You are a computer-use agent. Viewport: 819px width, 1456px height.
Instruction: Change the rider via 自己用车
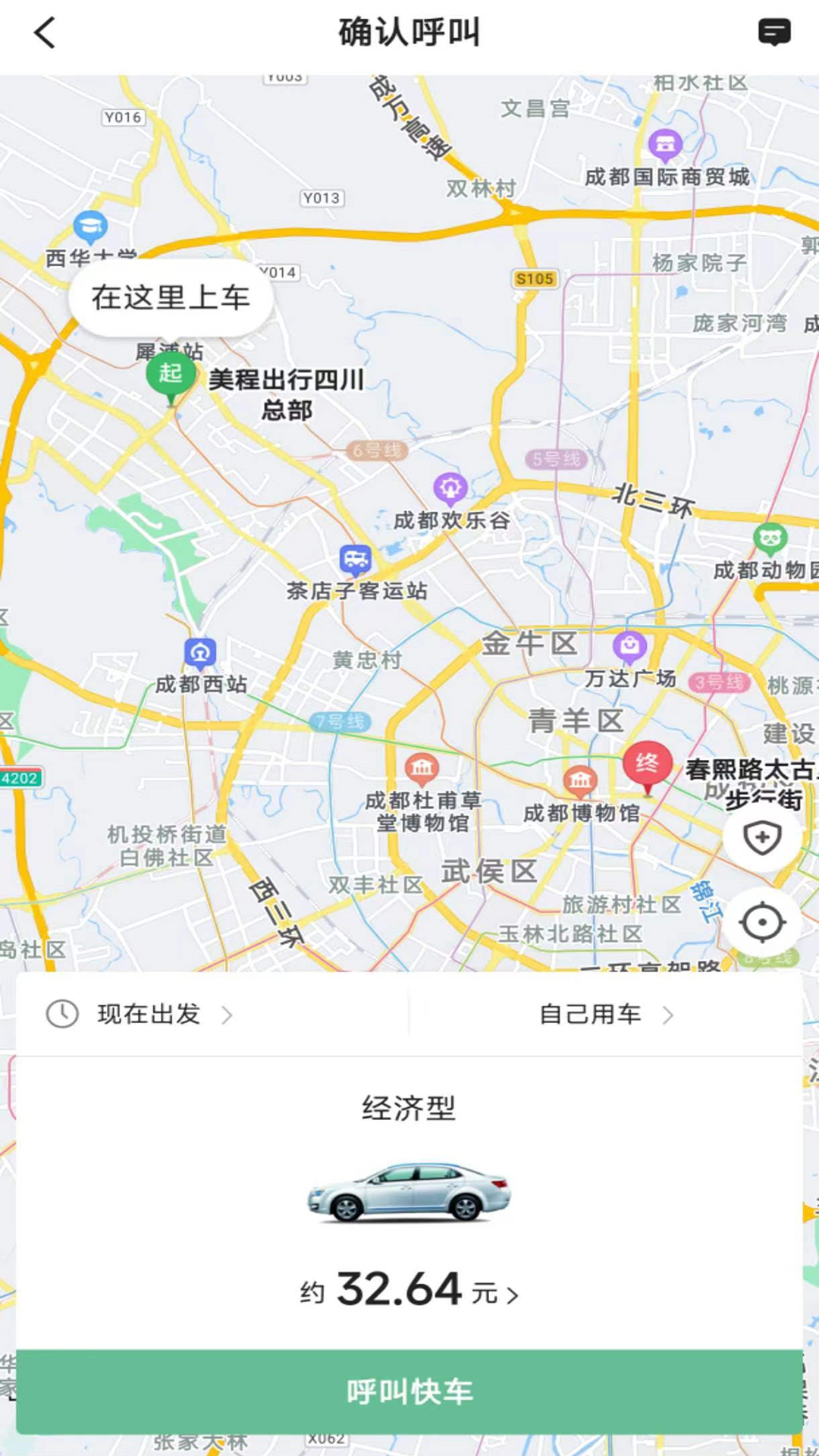click(x=606, y=1014)
